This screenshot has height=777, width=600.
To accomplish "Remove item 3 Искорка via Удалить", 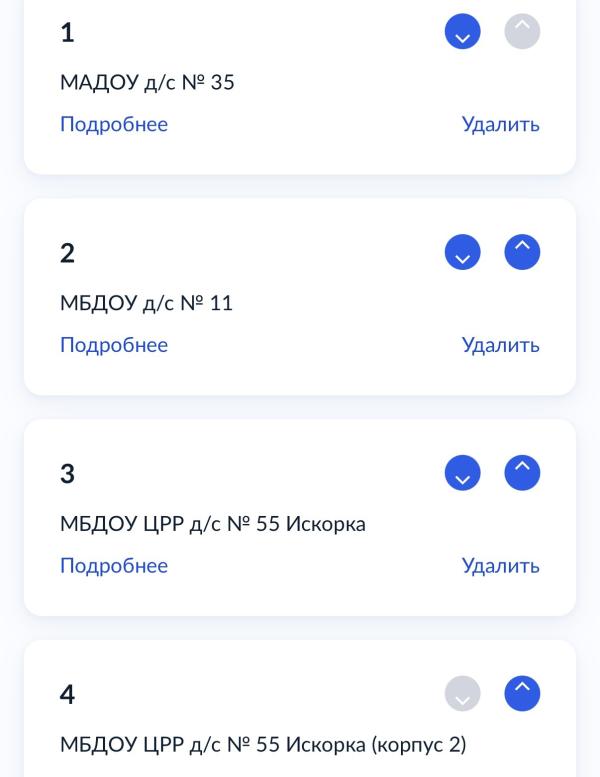I will pyautogui.click(x=500, y=566).
